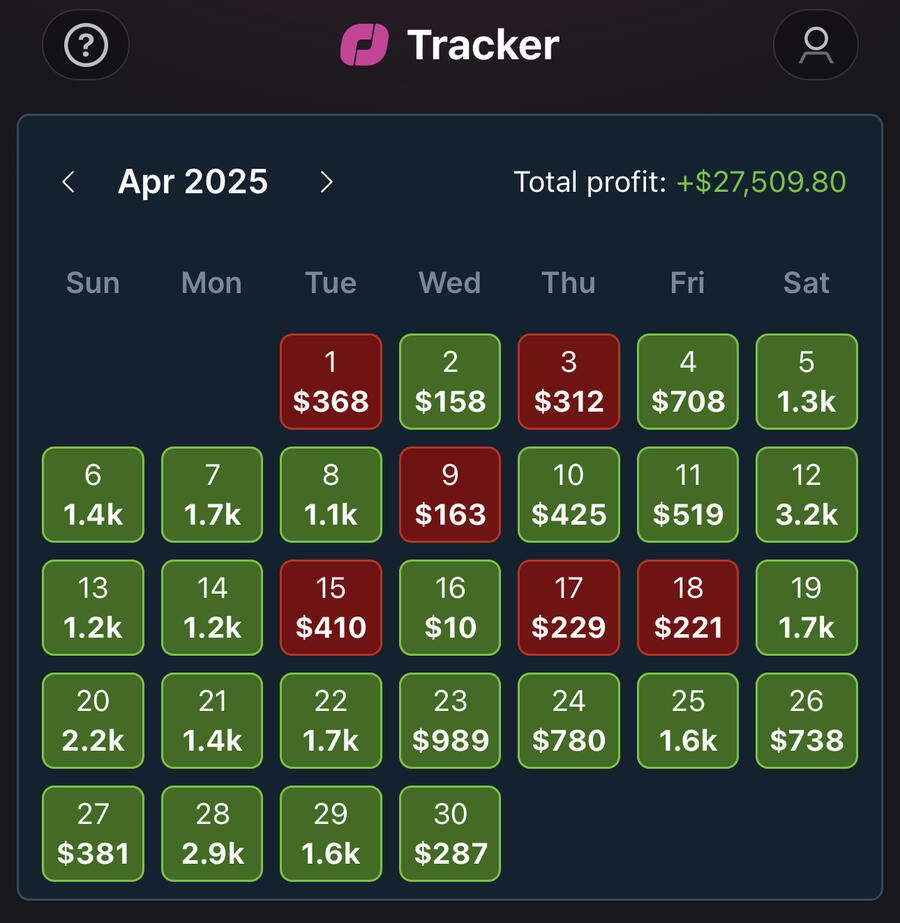Advance to the next month
This screenshot has width=900, height=923.
click(326, 182)
